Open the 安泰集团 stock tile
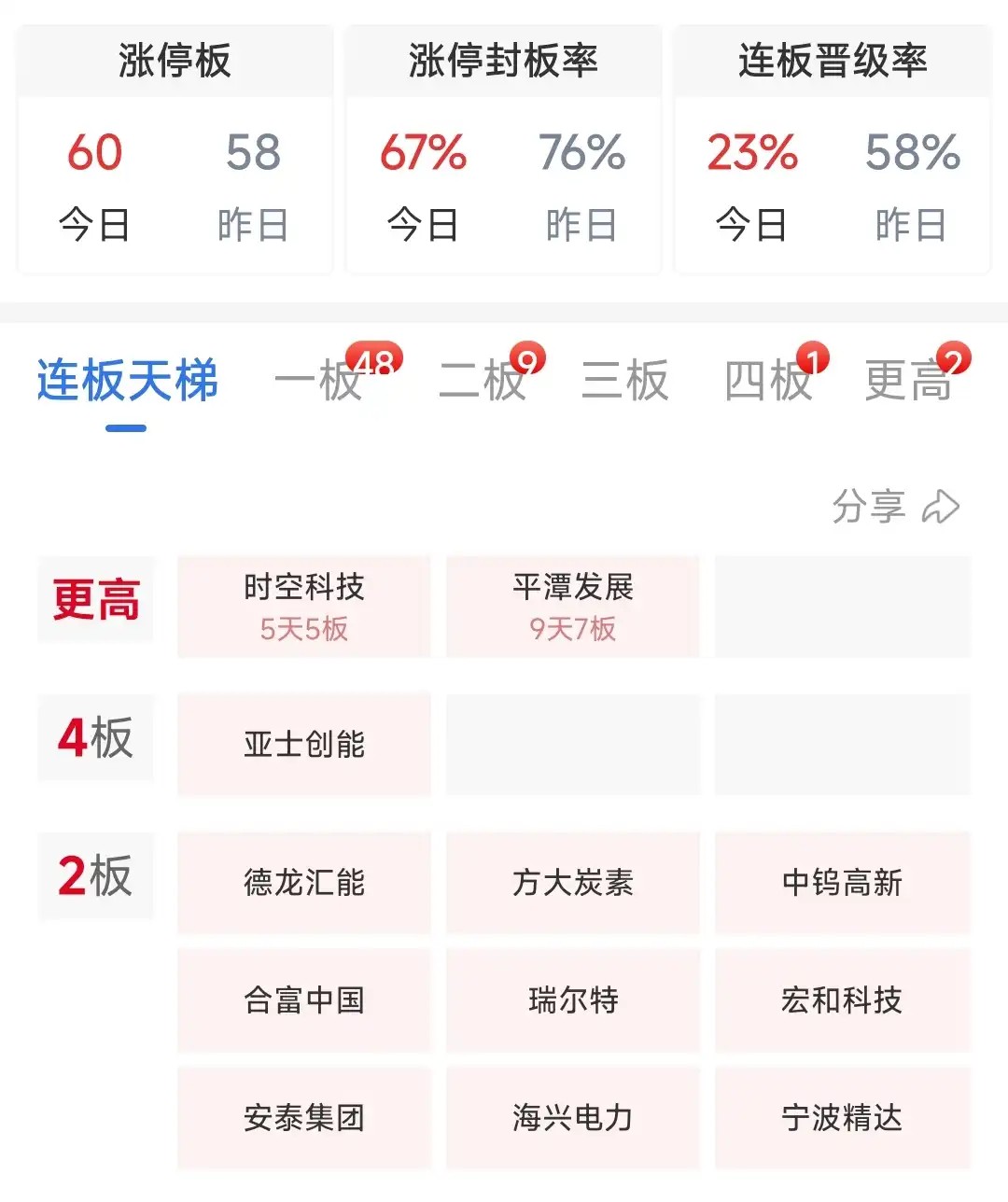The height and width of the screenshot is (1202, 1008). tap(304, 1118)
